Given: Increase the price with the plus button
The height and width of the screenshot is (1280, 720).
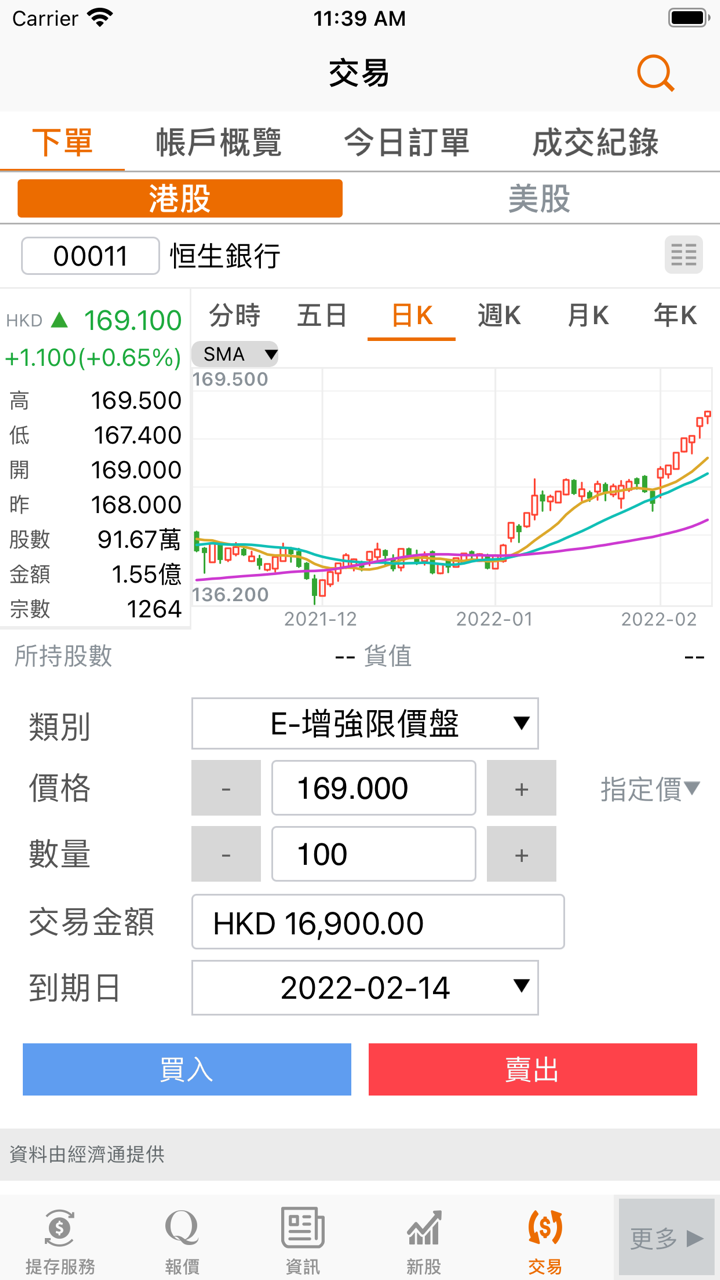Looking at the screenshot, I should click(521, 789).
